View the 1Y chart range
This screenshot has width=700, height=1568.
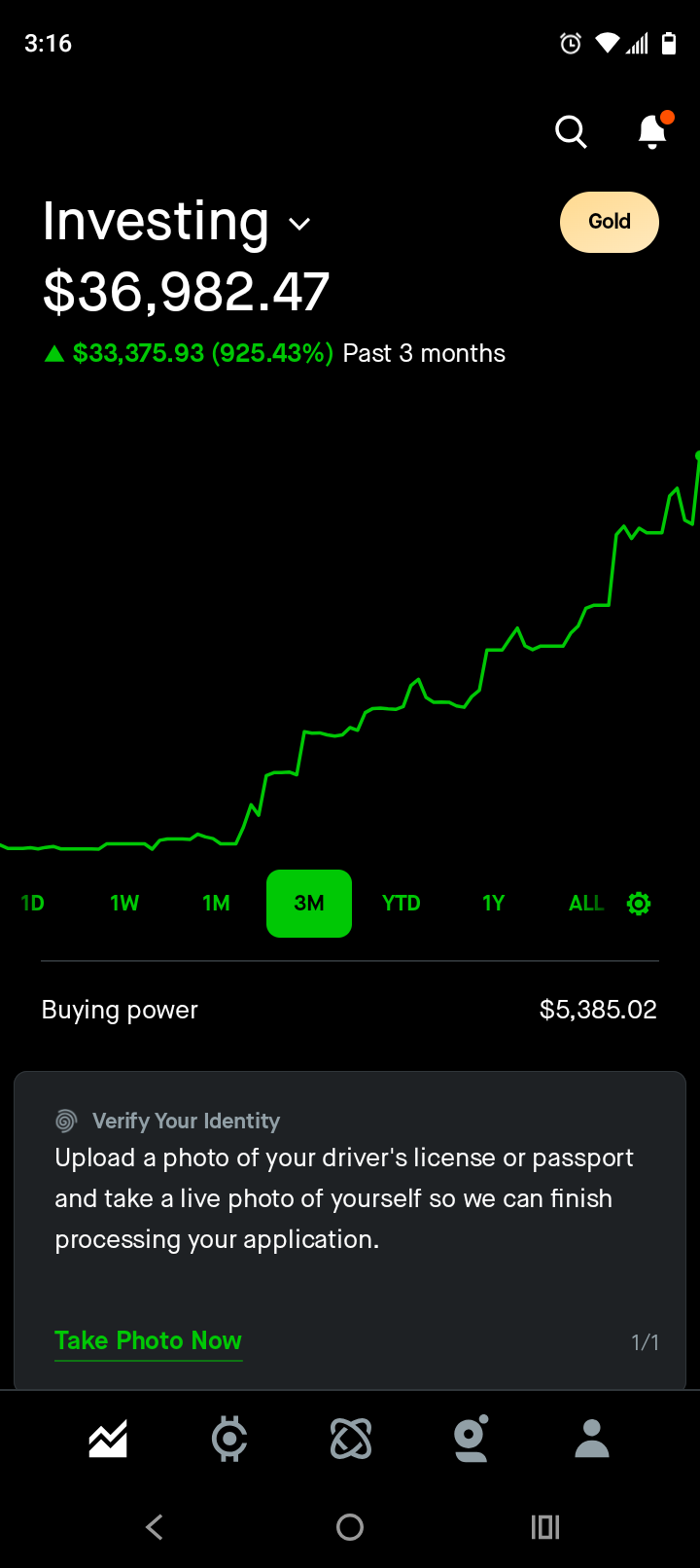click(x=493, y=904)
